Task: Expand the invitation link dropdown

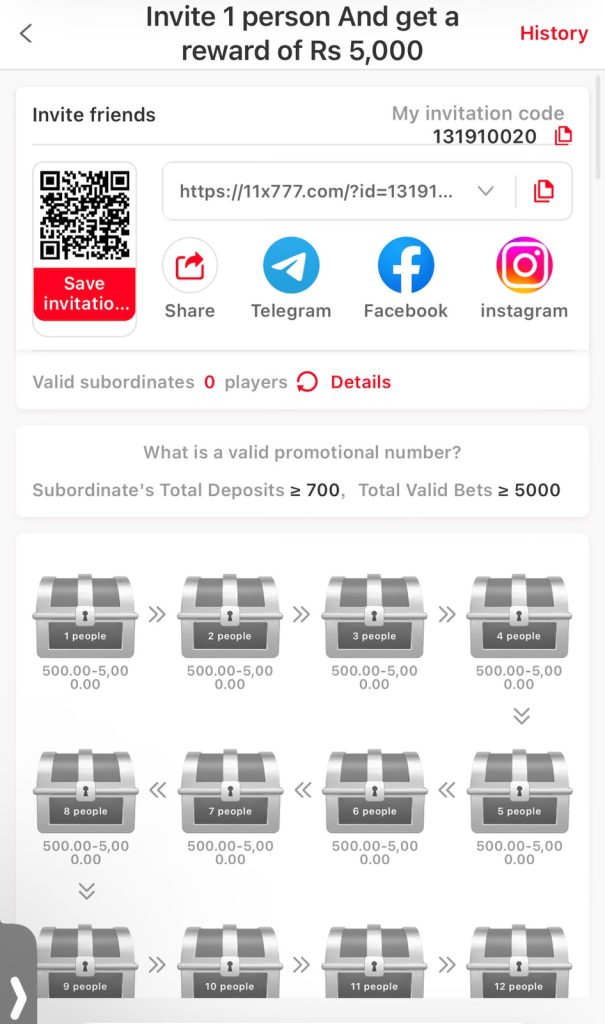Action: coord(485,191)
